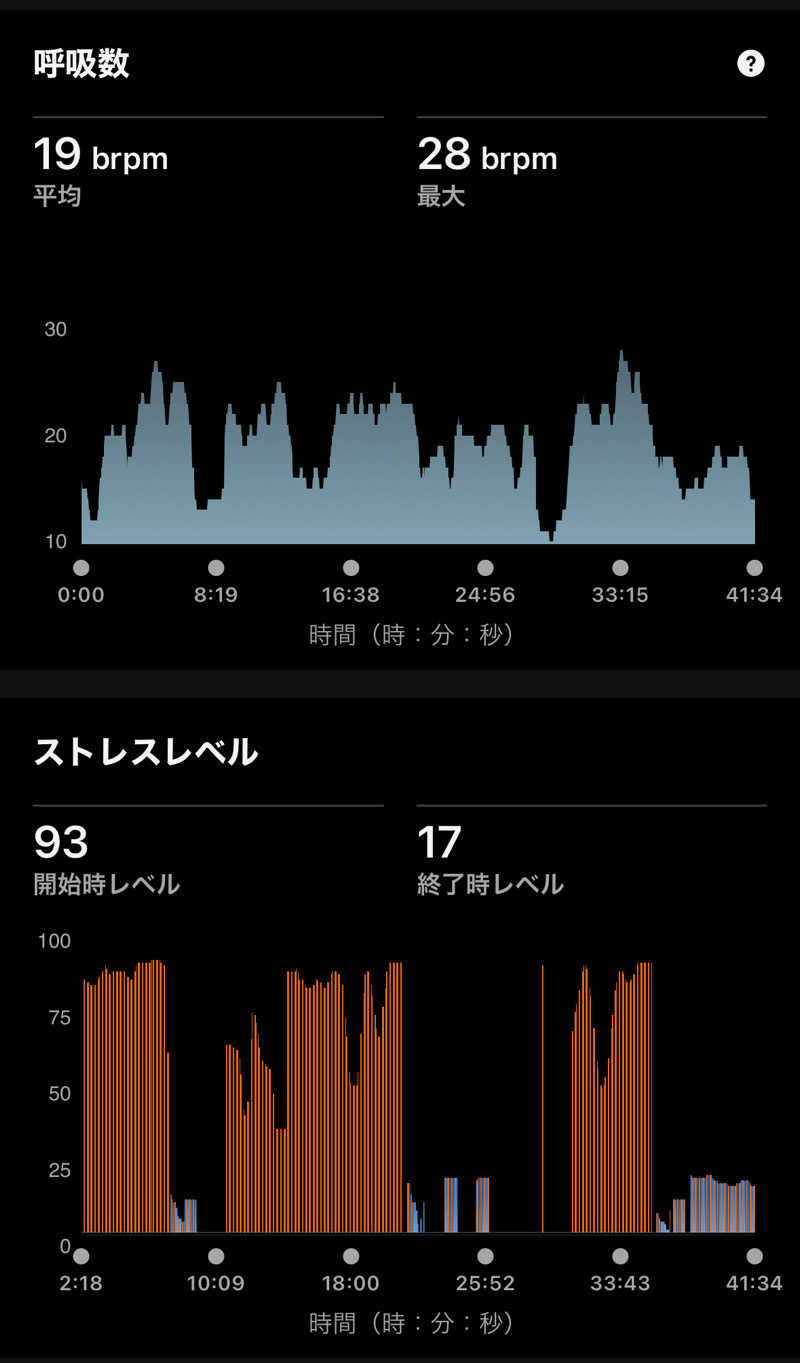Viewport: 800px width, 1363px height.
Task: Open the help icon for 呼吸数
Action: tap(750, 64)
